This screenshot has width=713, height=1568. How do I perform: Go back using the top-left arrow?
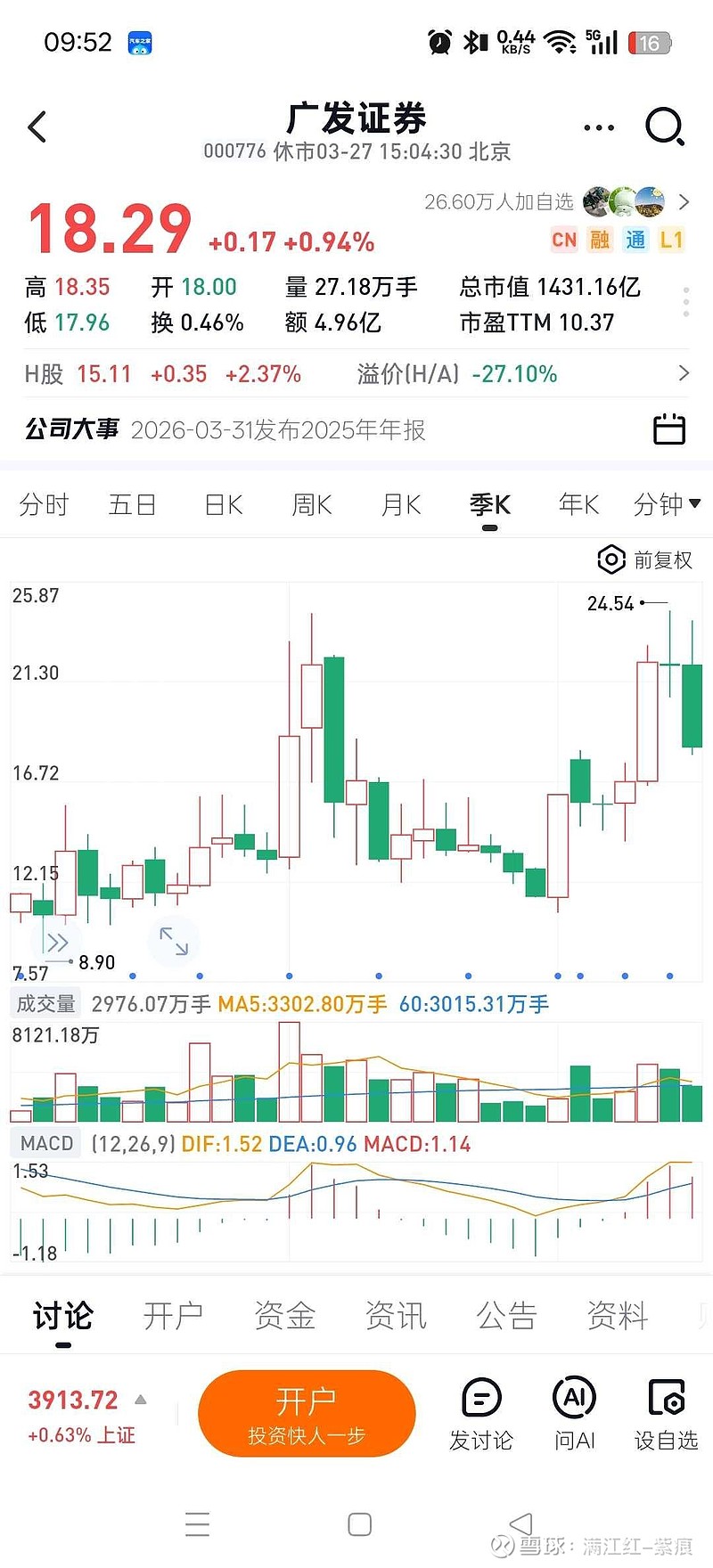coord(37,127)
